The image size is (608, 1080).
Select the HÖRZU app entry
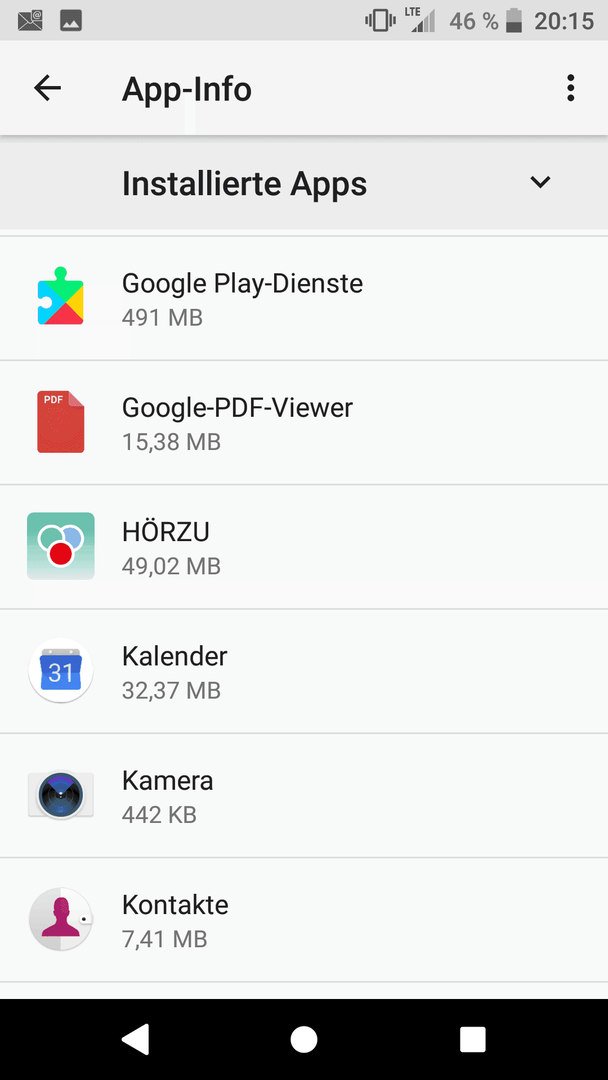(304, 547)
